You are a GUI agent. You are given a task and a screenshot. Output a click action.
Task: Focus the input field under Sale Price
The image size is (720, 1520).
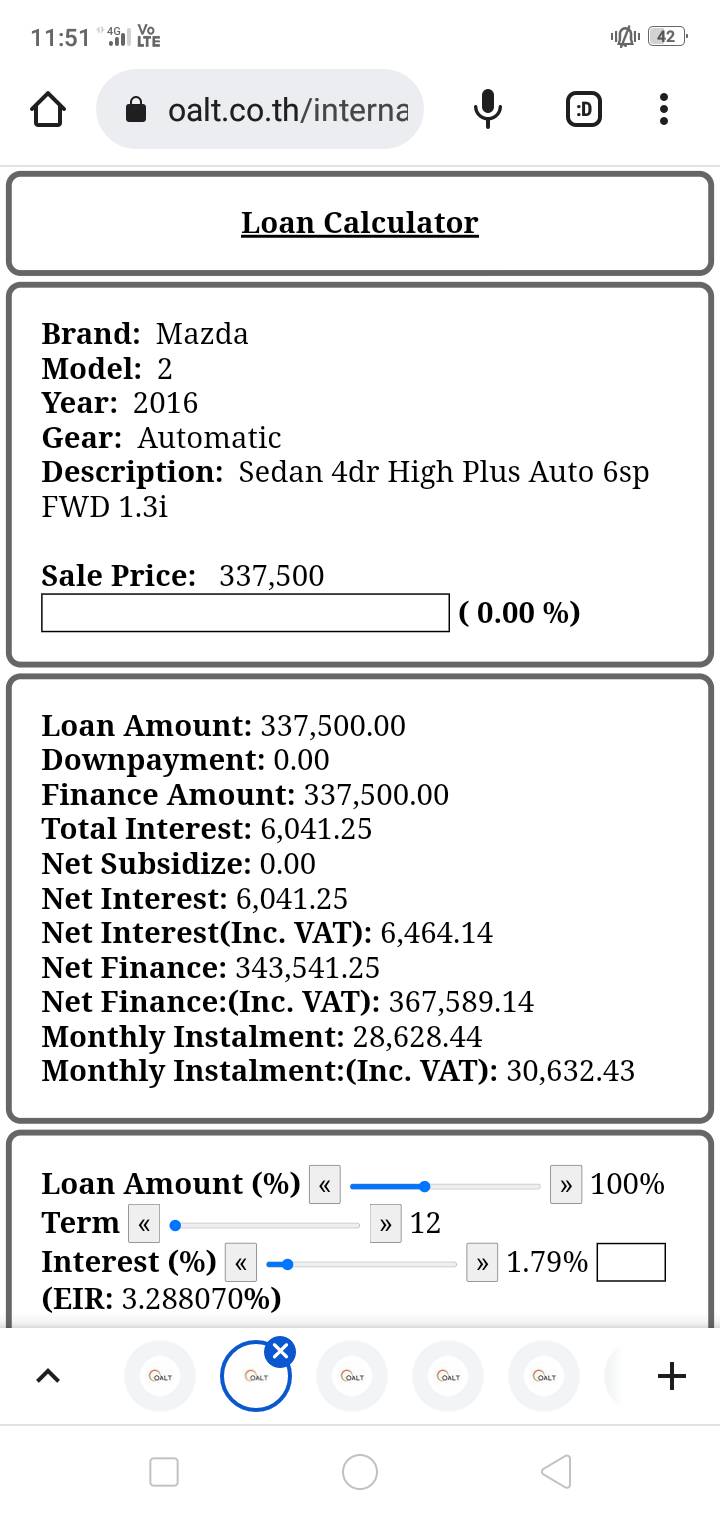point(245,612)
